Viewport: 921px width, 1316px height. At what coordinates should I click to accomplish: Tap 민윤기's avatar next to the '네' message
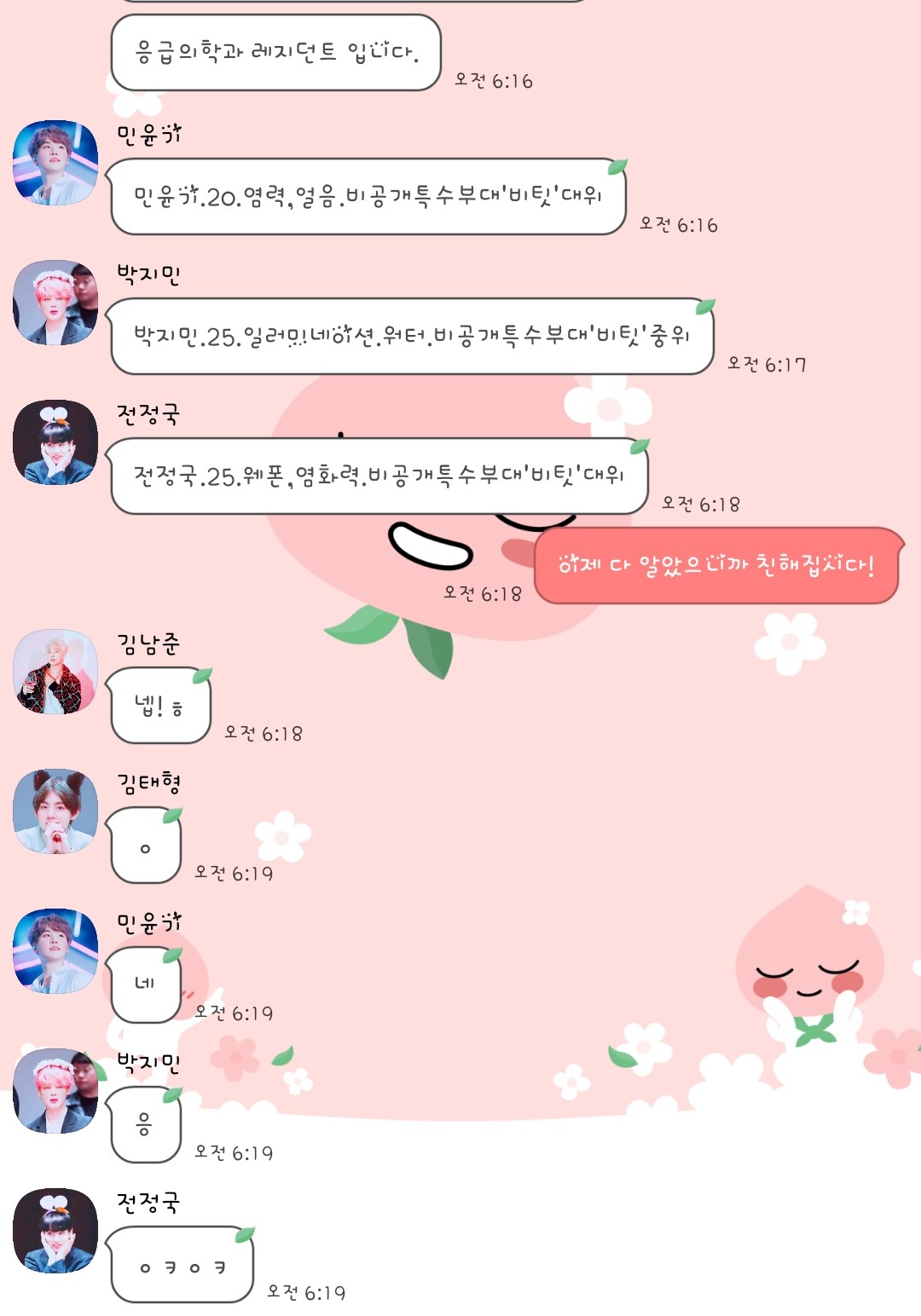click(x=55, y=951)
